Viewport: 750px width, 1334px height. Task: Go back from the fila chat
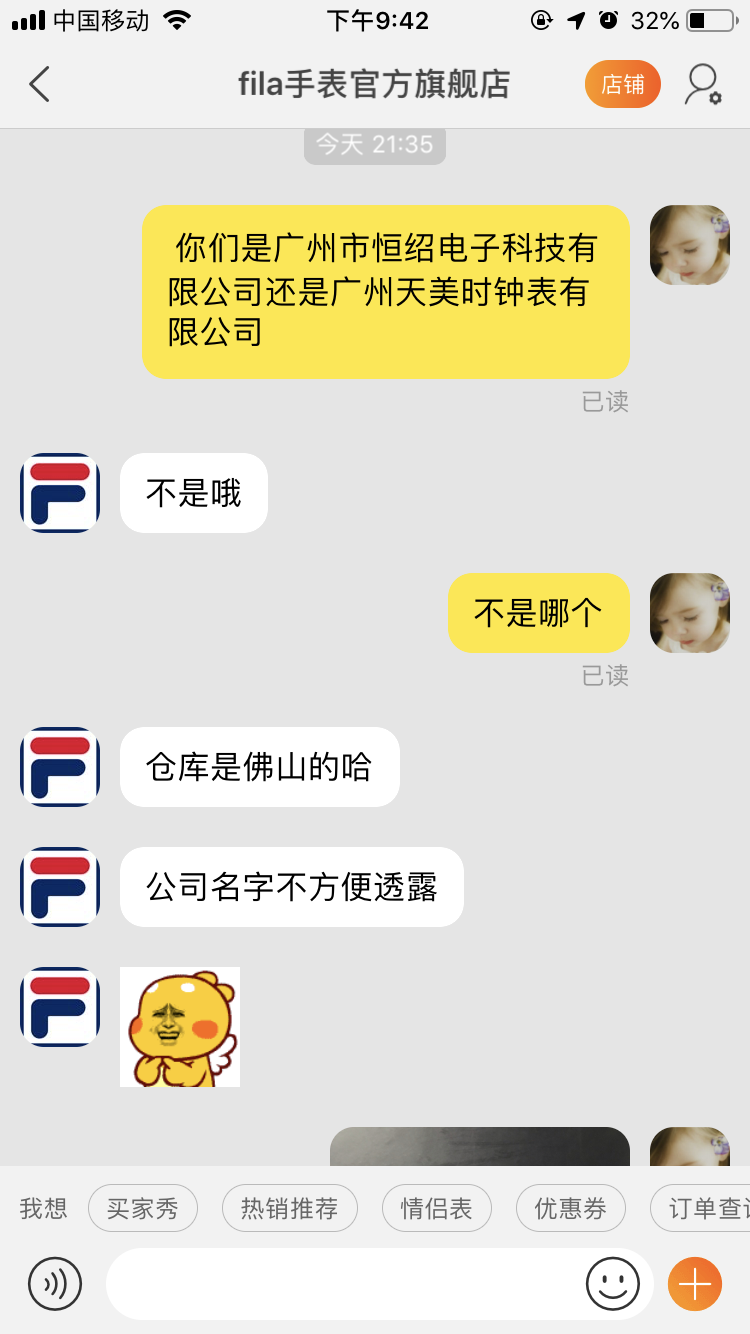[39, 84]
